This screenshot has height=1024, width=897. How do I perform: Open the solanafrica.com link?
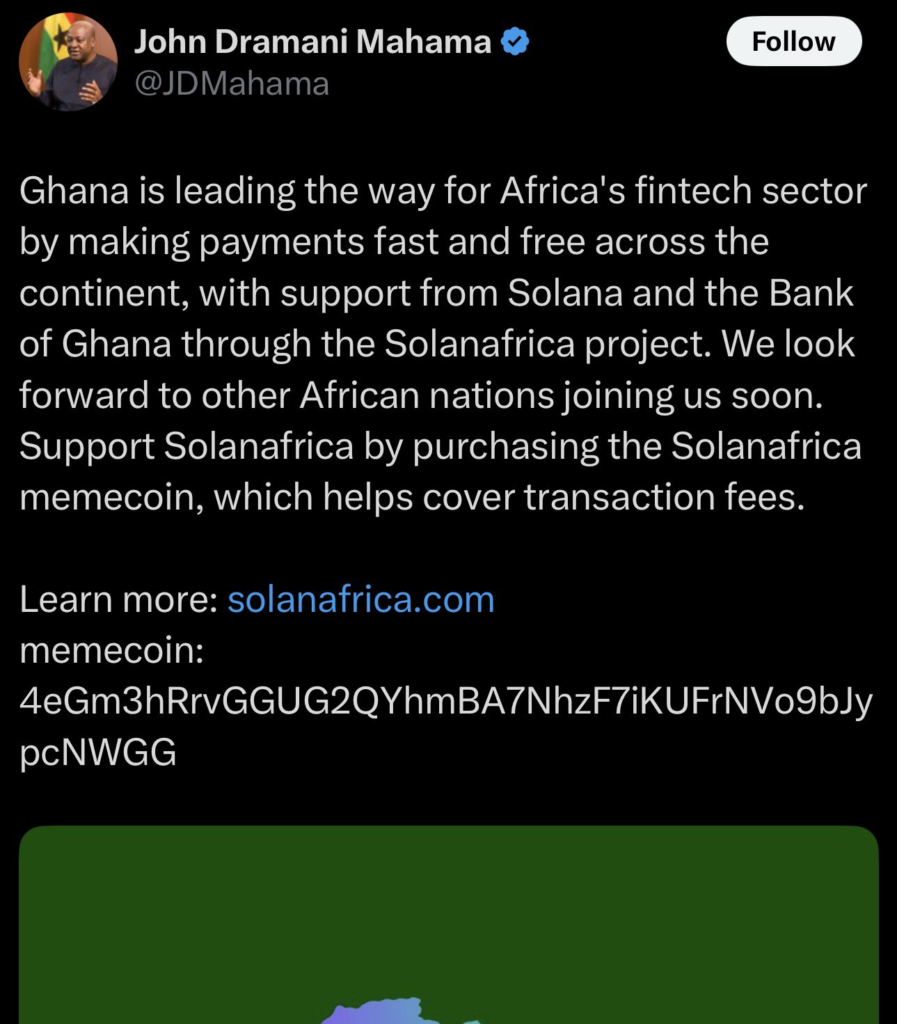tap(361, 600)
